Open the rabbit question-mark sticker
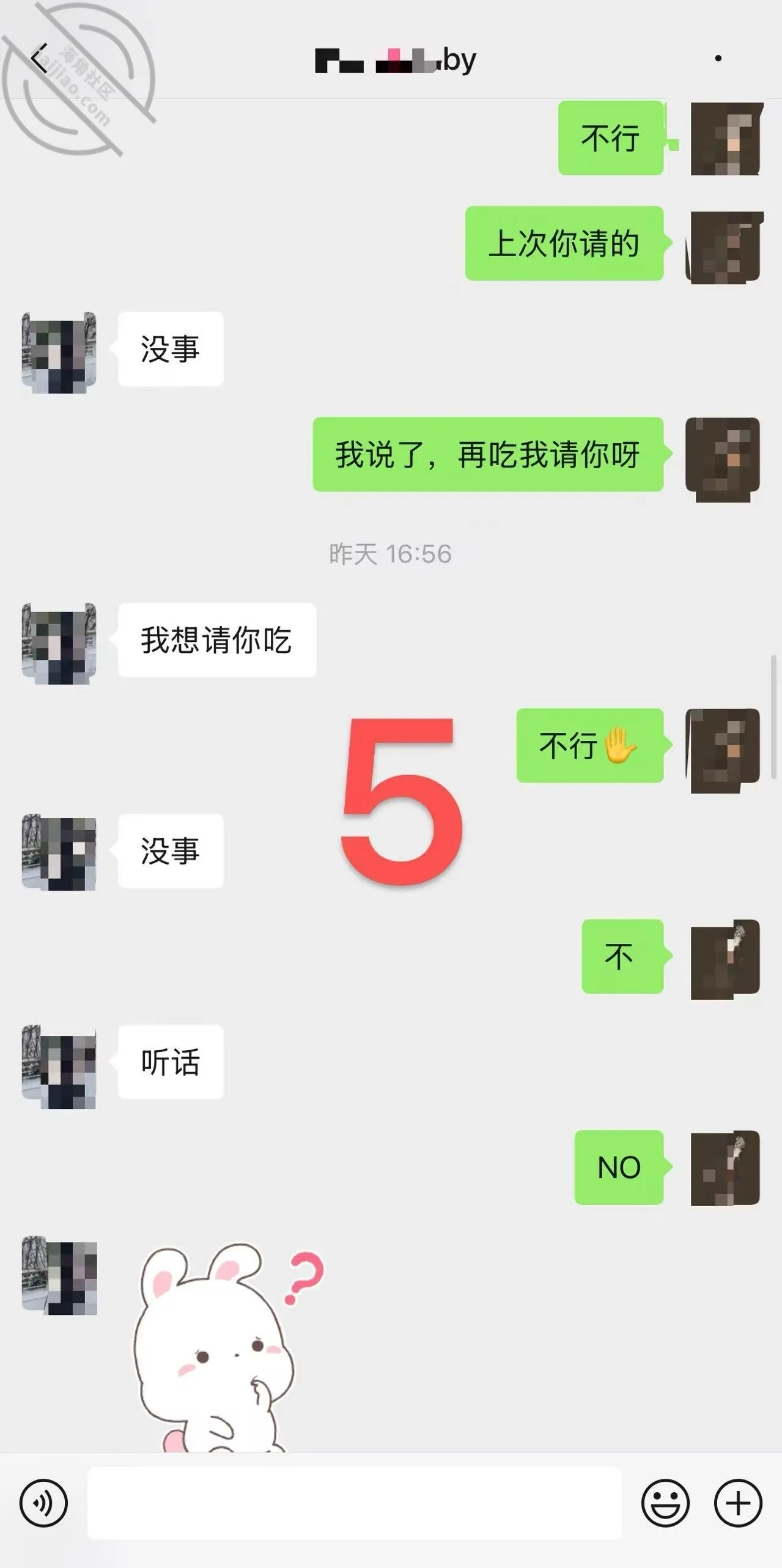 (x=227, y=1346)
